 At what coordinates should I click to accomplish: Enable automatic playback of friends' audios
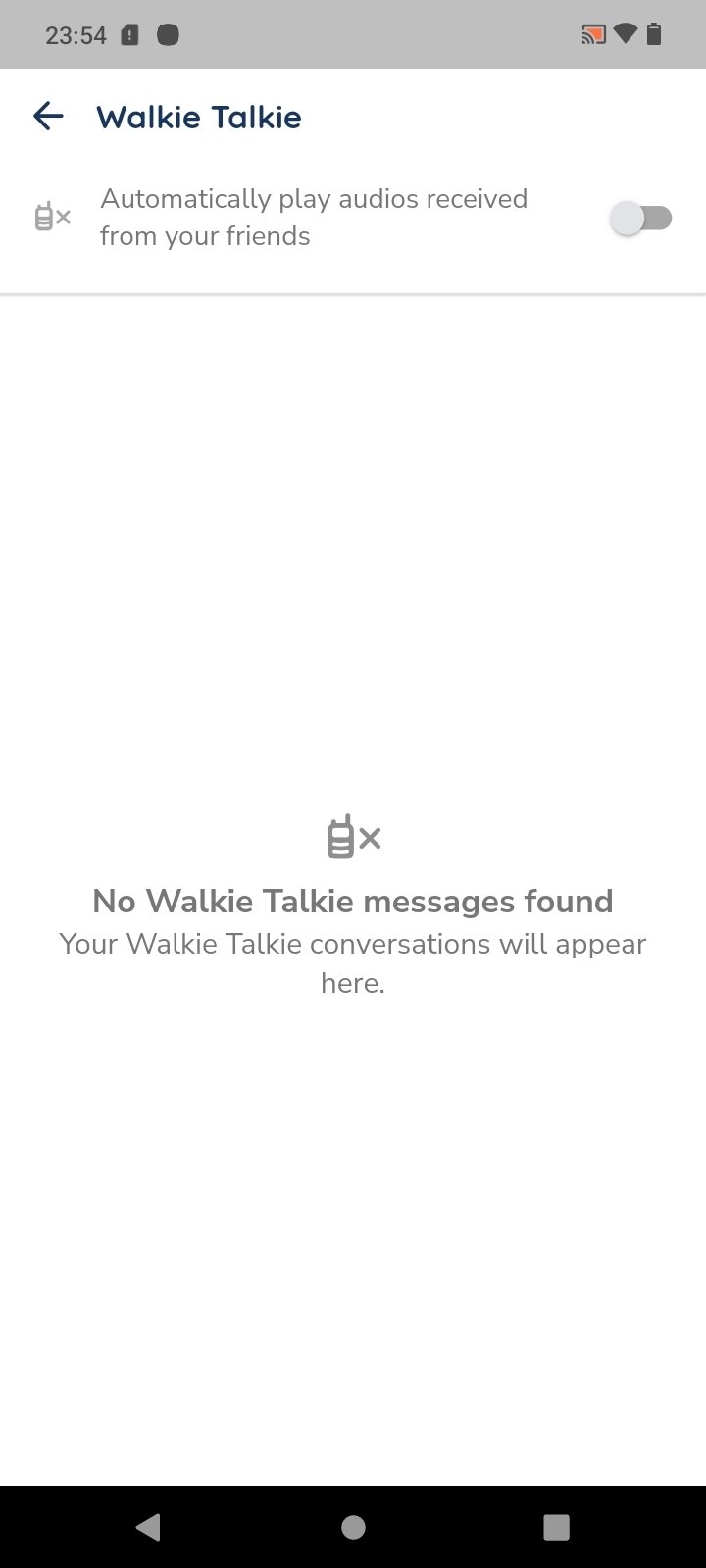641,218
